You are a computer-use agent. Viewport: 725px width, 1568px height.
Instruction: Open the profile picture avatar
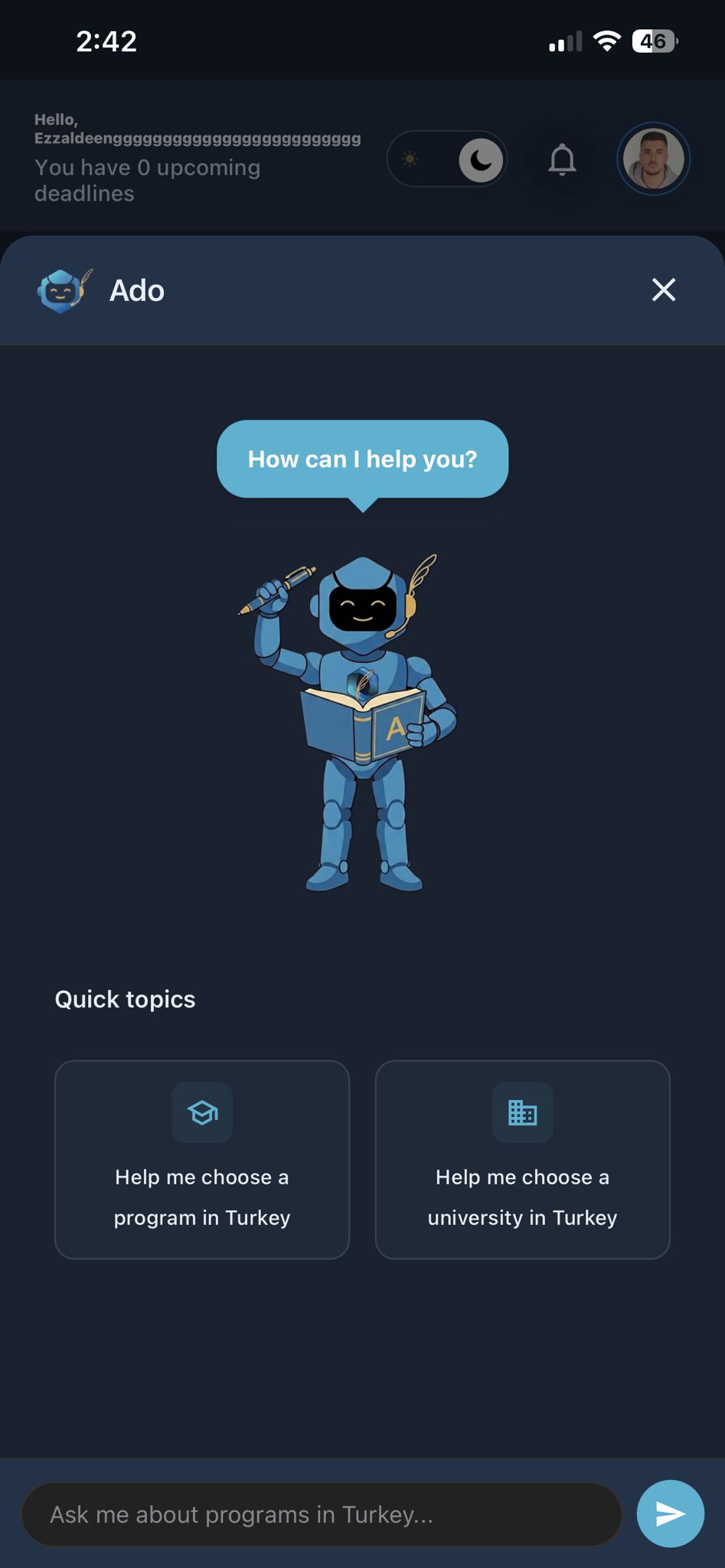pos(653,159)
